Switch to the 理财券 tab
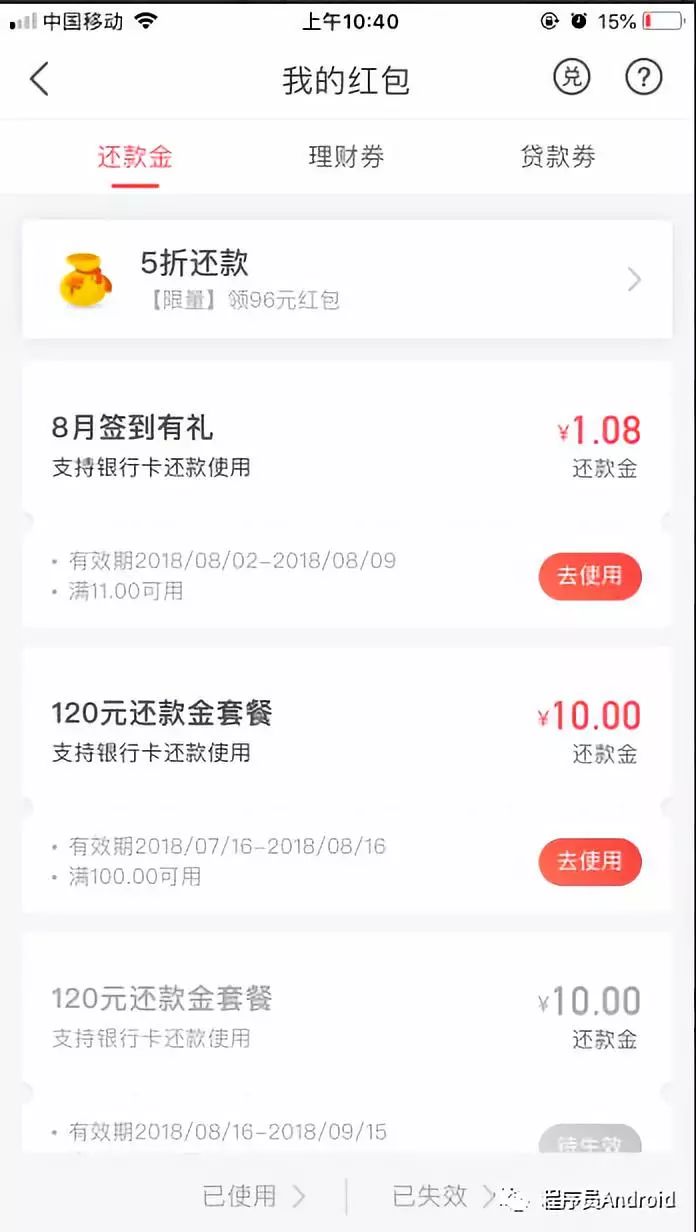This screenshot has height=1232, width=696. tap(346, 157)
